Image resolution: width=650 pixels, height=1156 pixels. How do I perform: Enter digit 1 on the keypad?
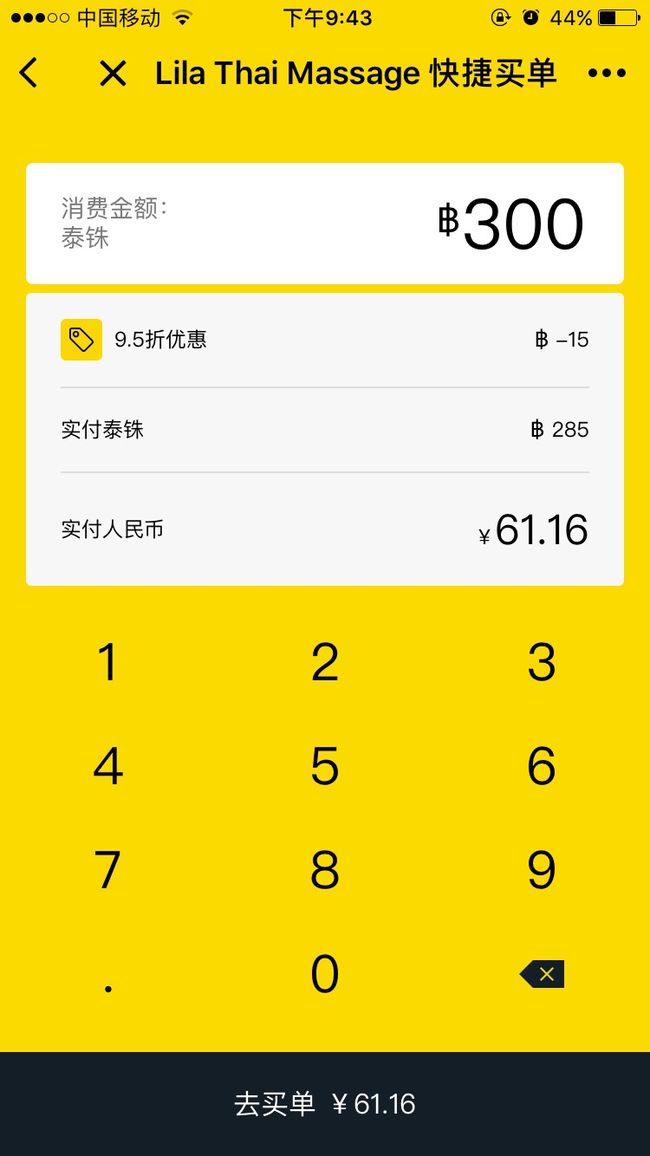(108, 662)
